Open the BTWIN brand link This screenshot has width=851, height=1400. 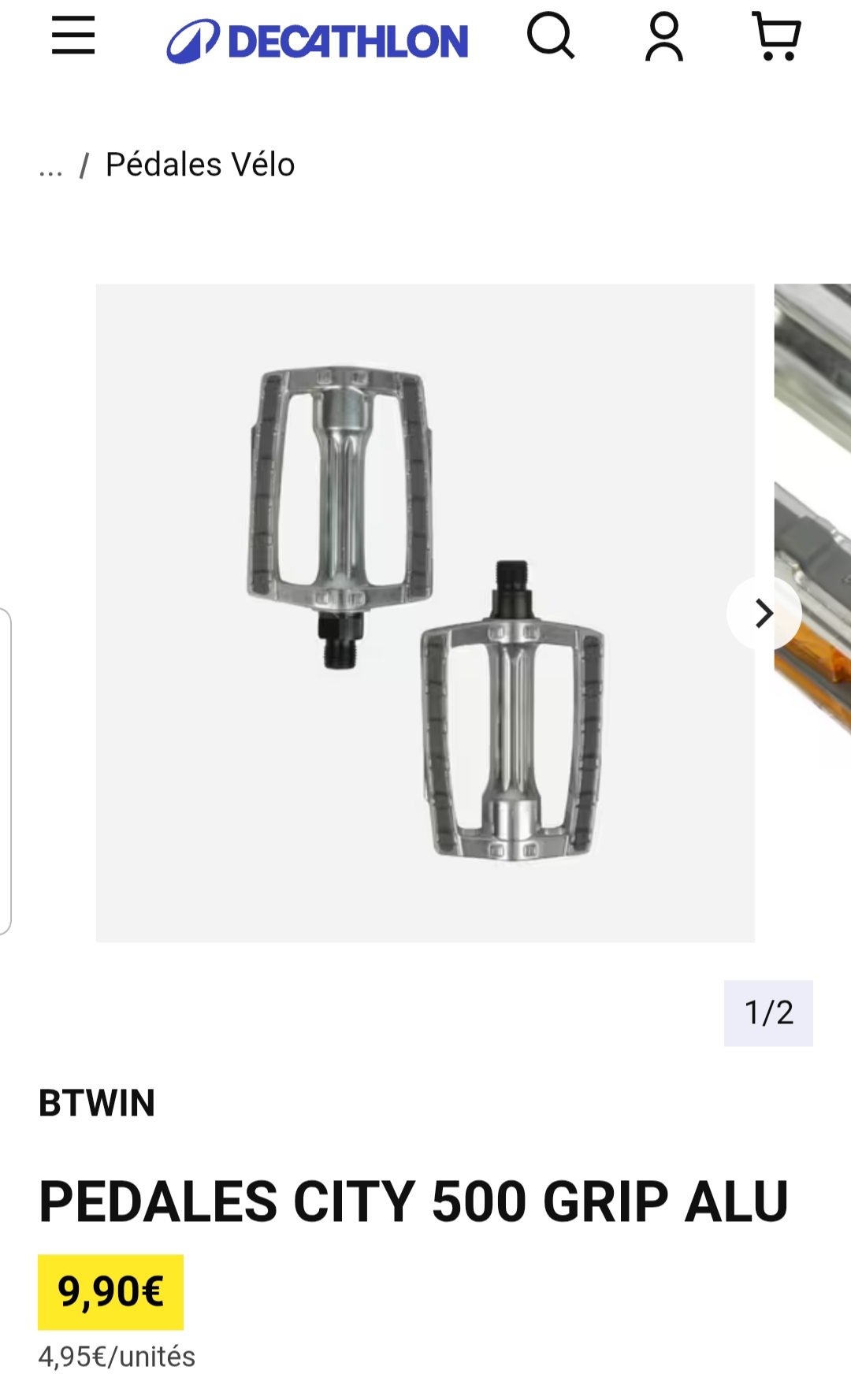(x=97, y=1103)
